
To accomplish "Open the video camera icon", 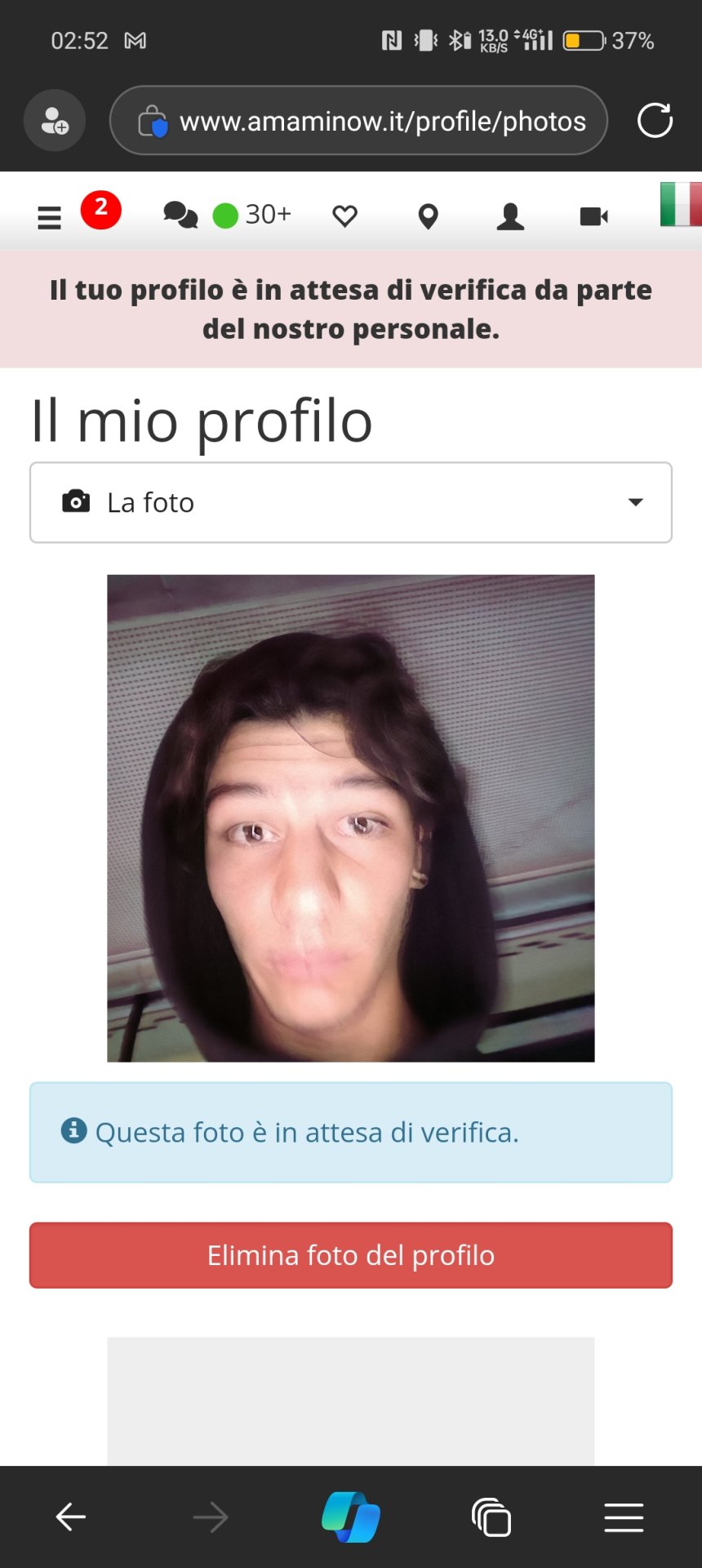I will (593, 216).
